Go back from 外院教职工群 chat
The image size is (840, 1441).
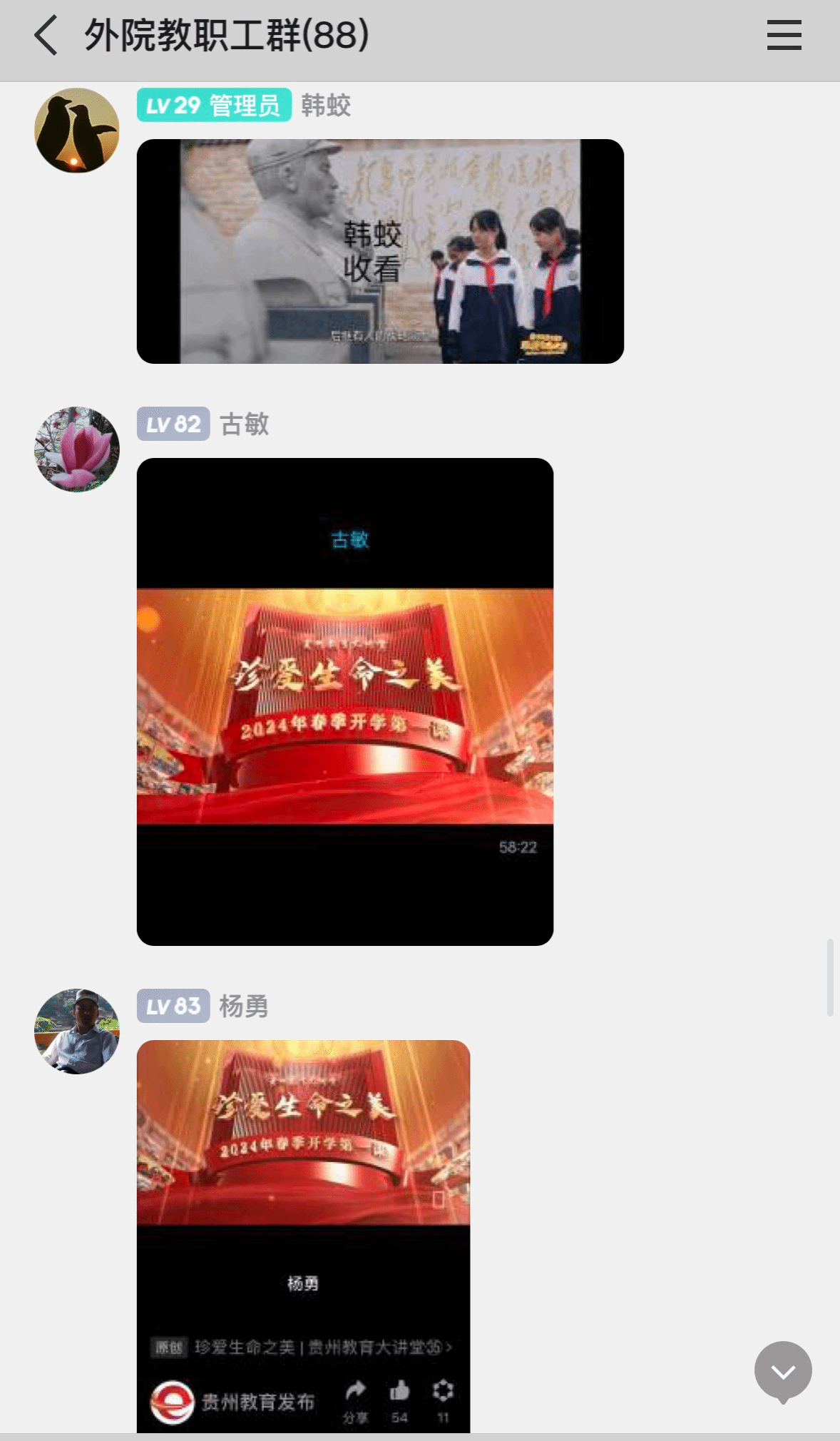pyautogui.click(x=46, y=36)
